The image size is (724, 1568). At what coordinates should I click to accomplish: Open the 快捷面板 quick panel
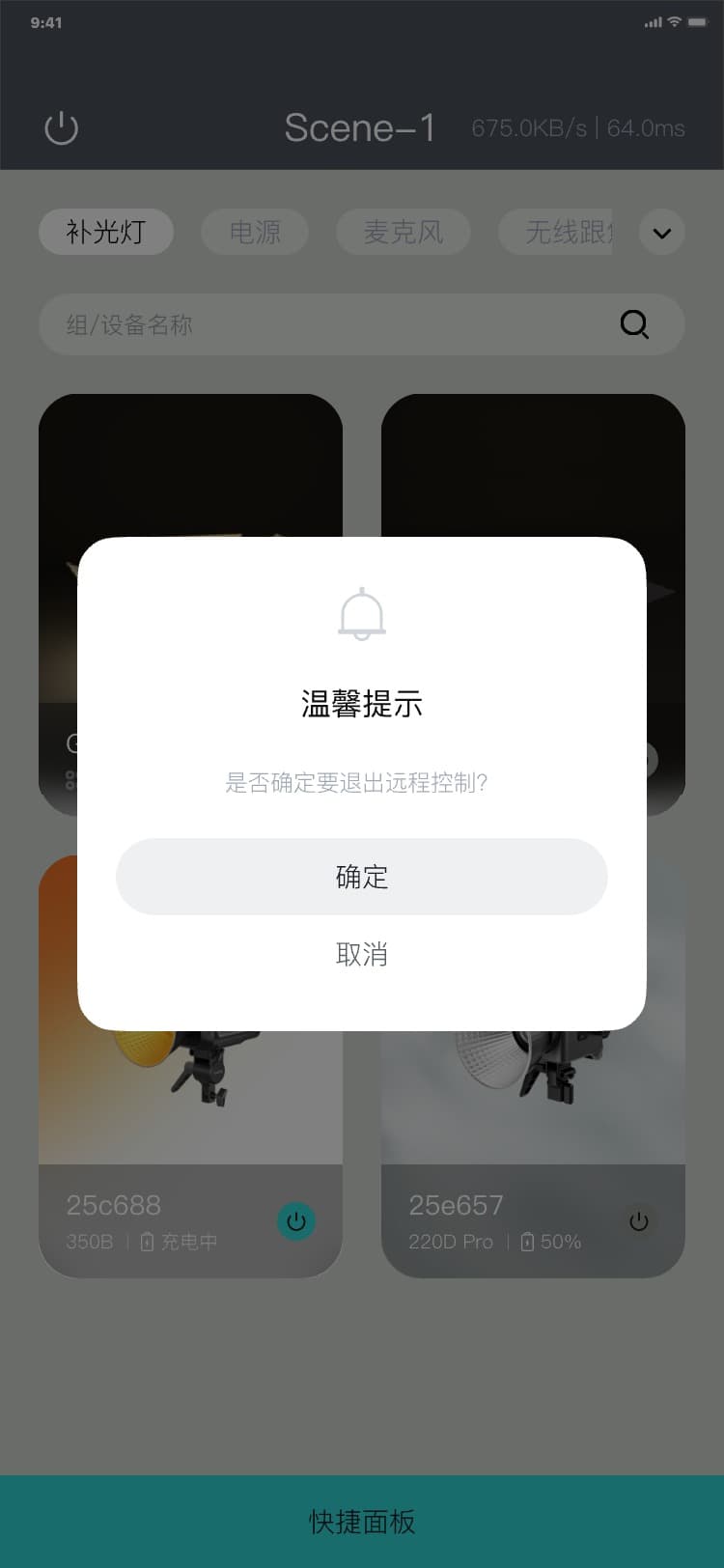[x=362, y=1522]
